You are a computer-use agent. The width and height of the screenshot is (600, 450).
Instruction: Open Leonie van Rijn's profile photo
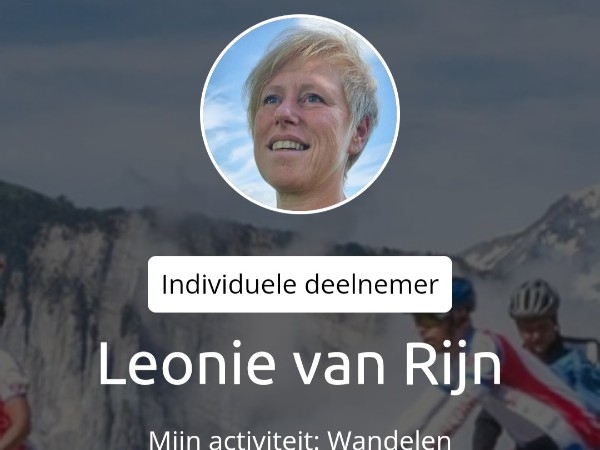click(300, 114)
